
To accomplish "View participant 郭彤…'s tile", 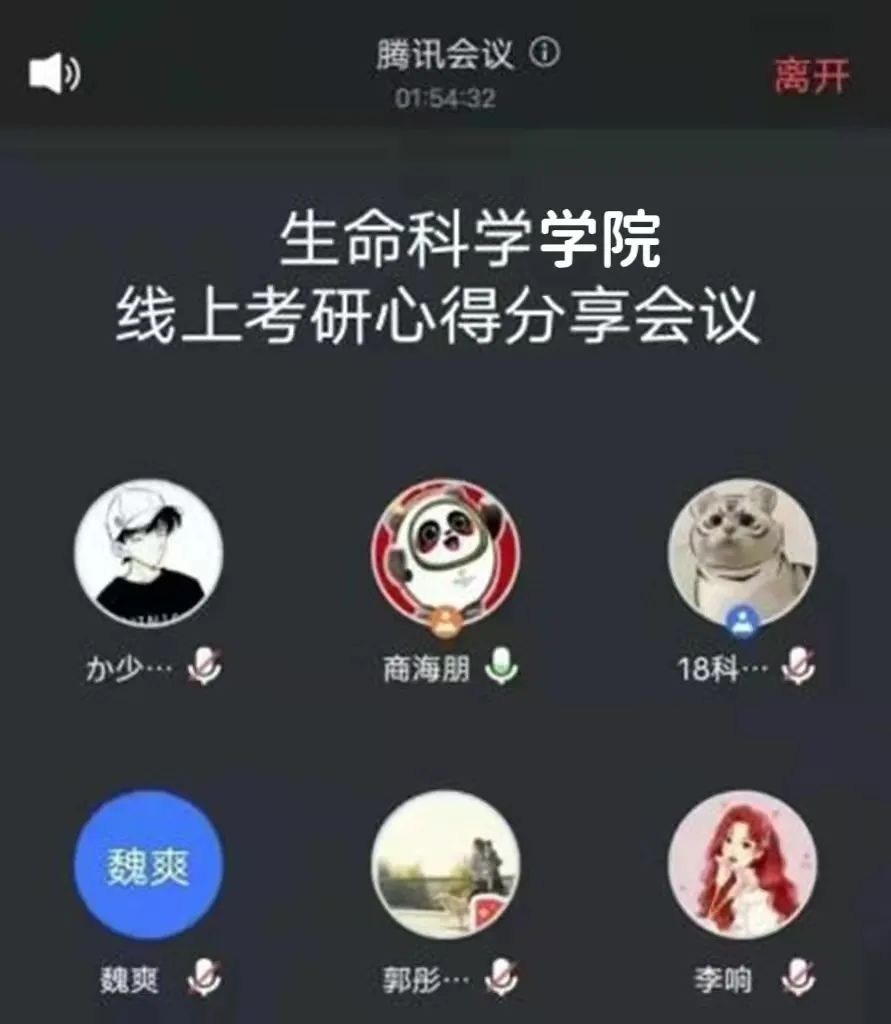I will (x=446, y=865).
